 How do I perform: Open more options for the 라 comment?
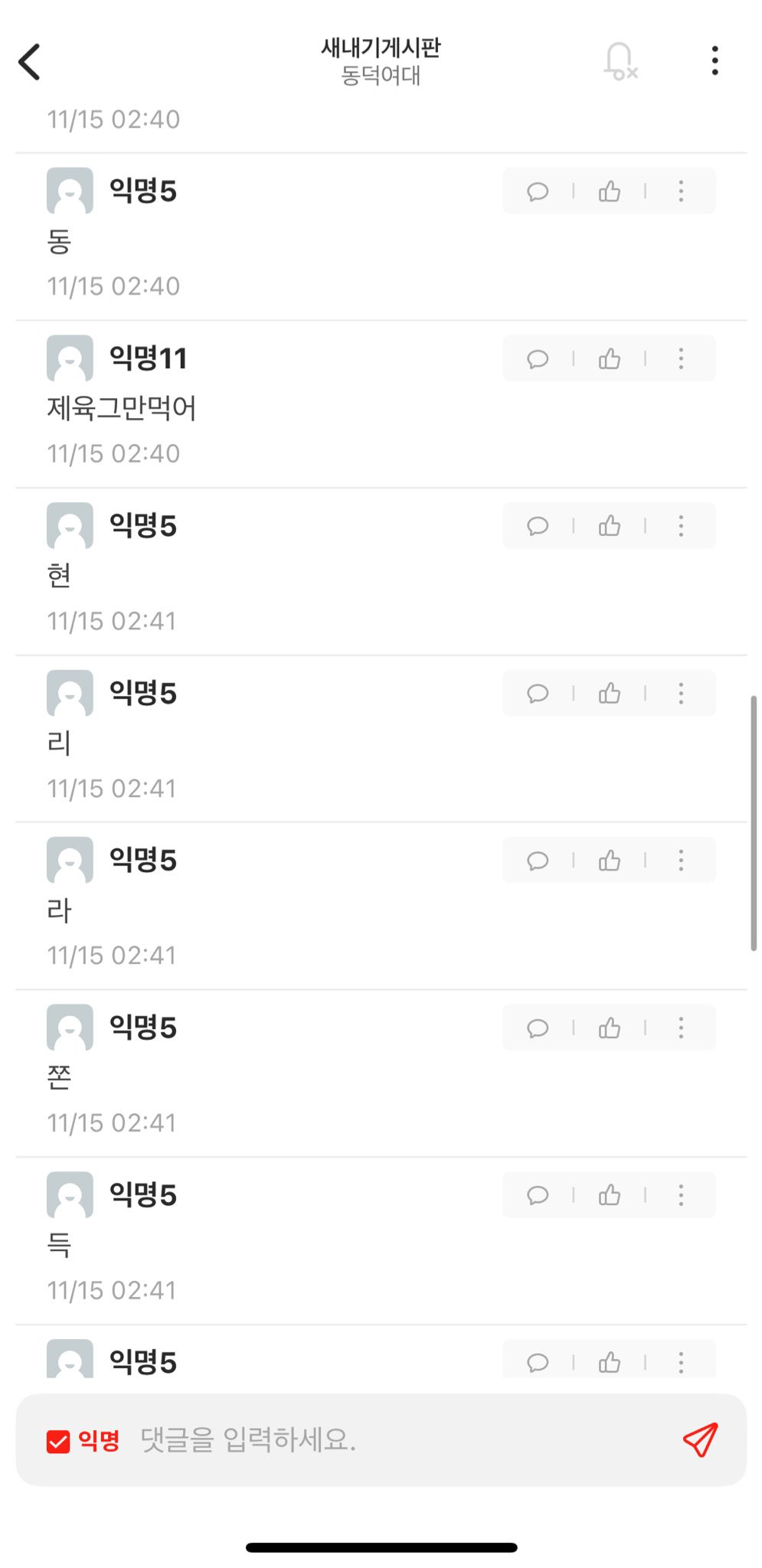point(681,861)
